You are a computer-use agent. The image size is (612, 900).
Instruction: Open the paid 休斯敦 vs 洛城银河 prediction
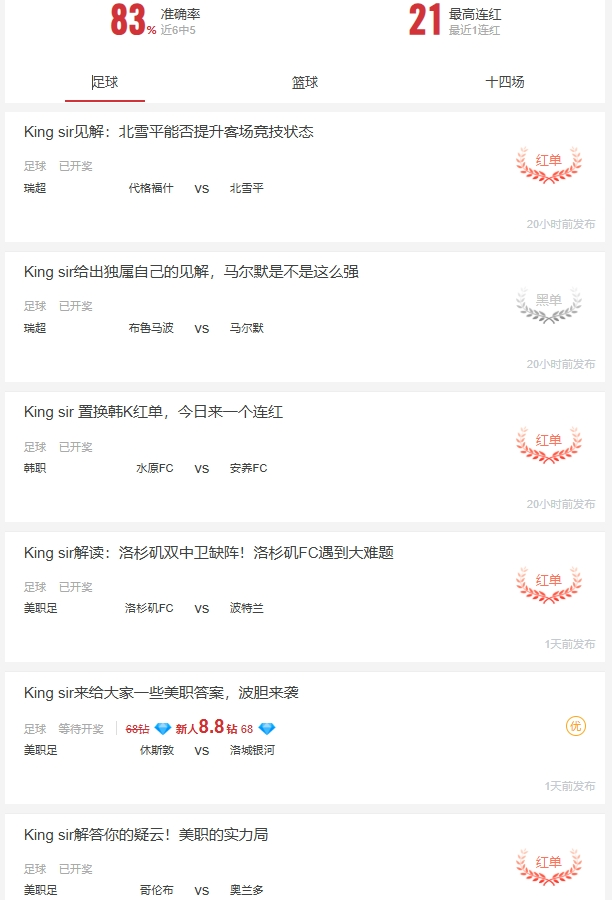coord(161,692)
